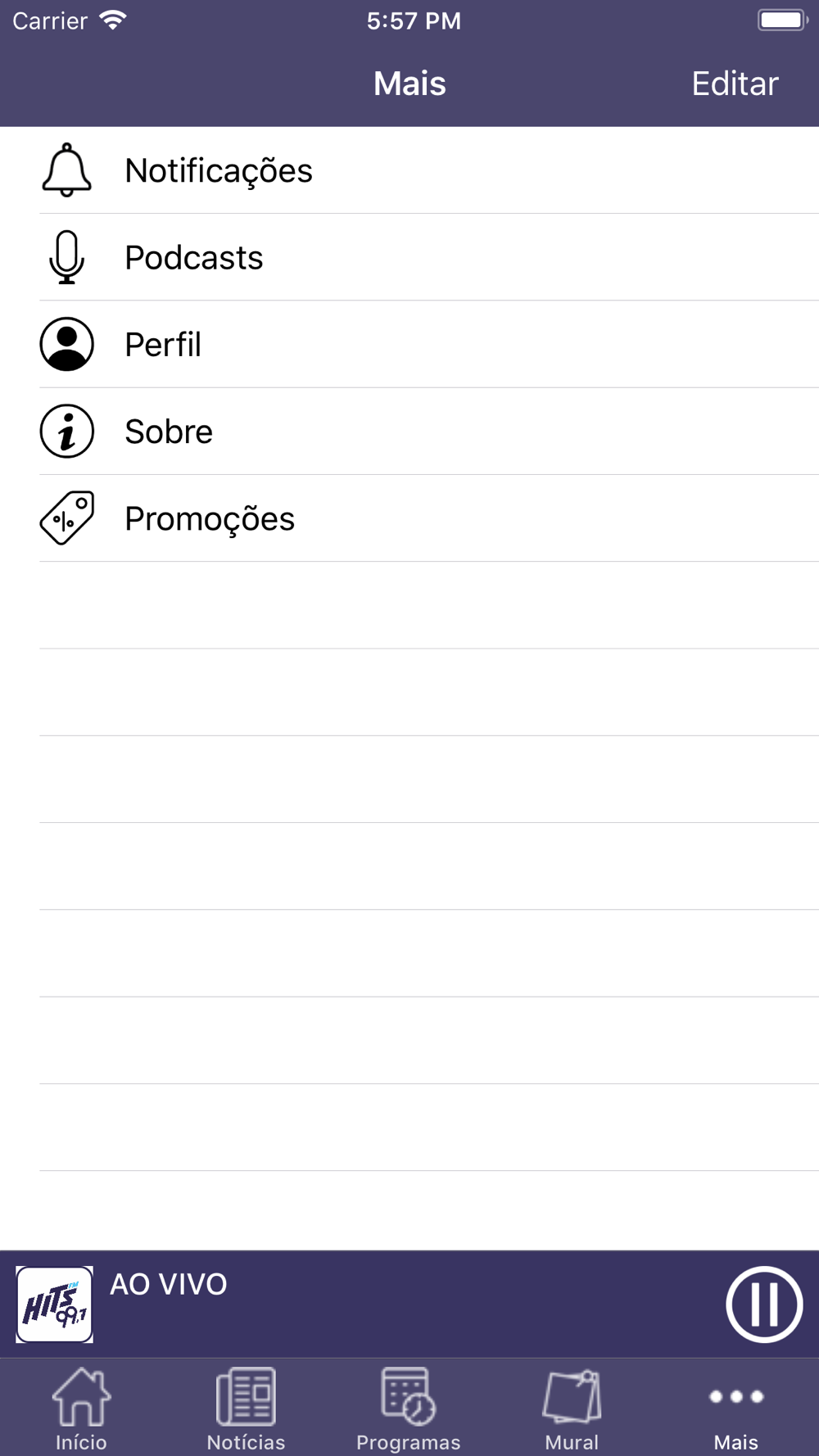View Promoções
819x1456 pixels.
pos(409,518)
